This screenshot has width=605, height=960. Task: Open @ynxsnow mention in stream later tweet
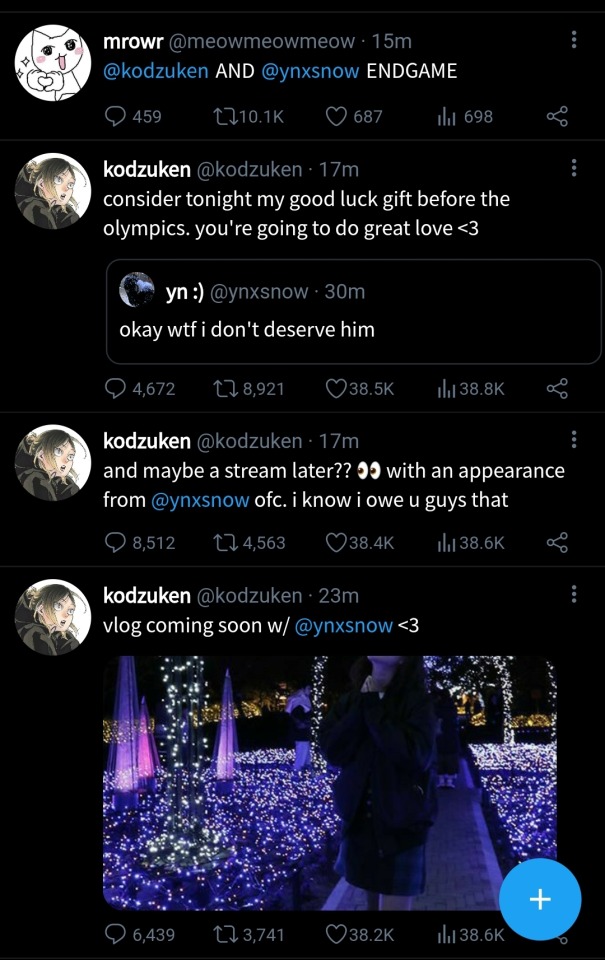point(200,499)
